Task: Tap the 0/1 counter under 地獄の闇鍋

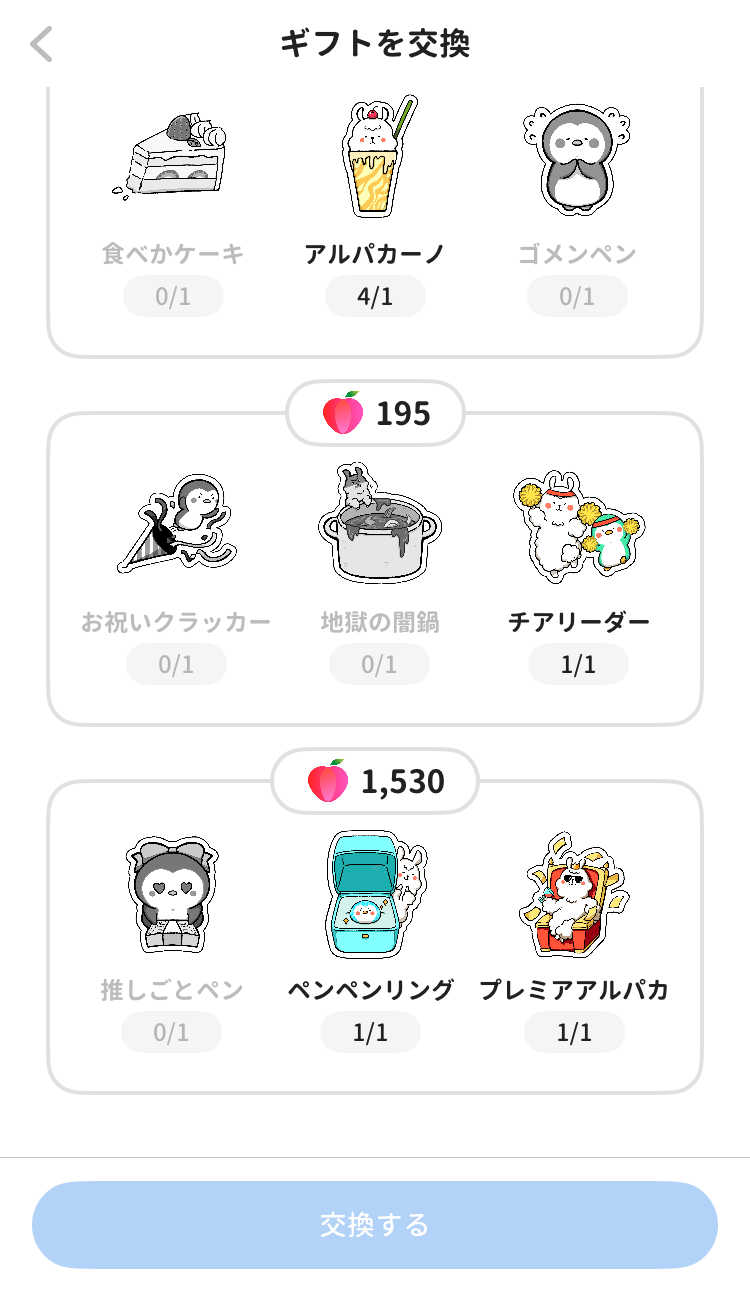Action: tap(380, 664)
